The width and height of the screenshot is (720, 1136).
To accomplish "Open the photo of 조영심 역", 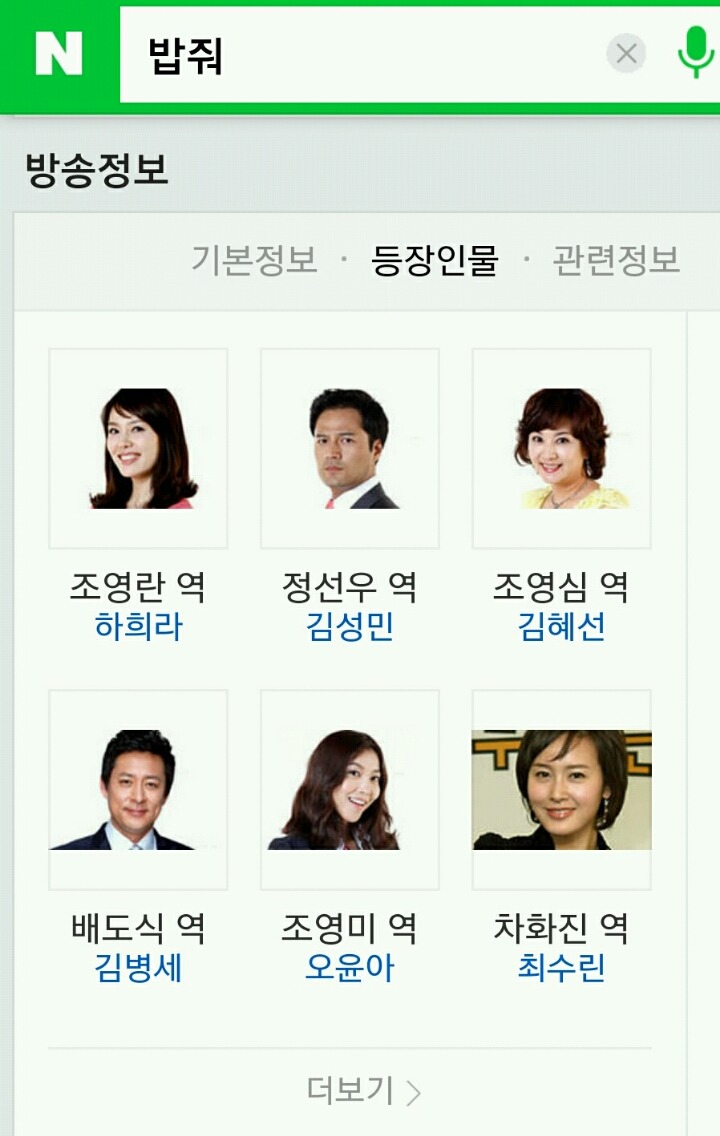I will 561,449.
